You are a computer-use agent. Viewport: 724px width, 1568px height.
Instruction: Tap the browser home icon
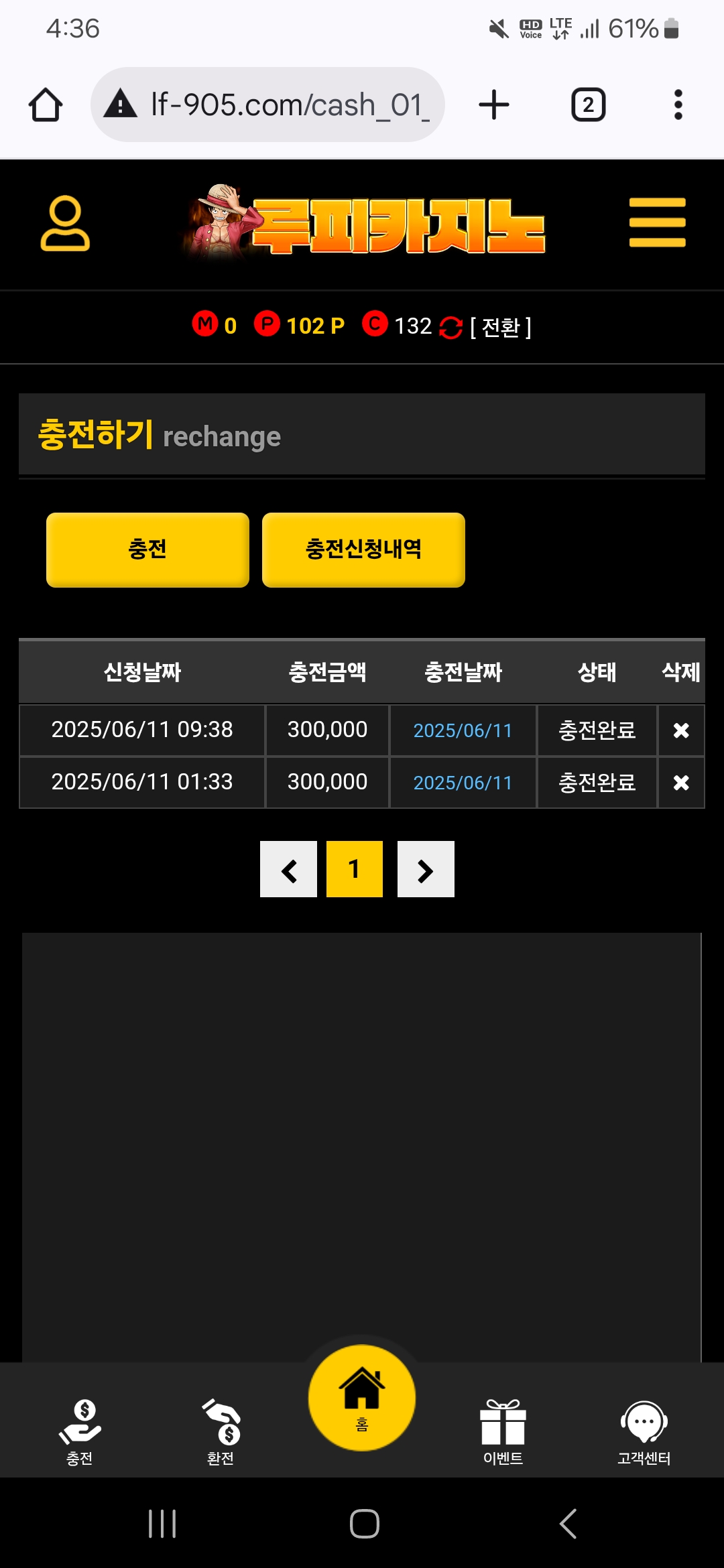tap(46, 105)
